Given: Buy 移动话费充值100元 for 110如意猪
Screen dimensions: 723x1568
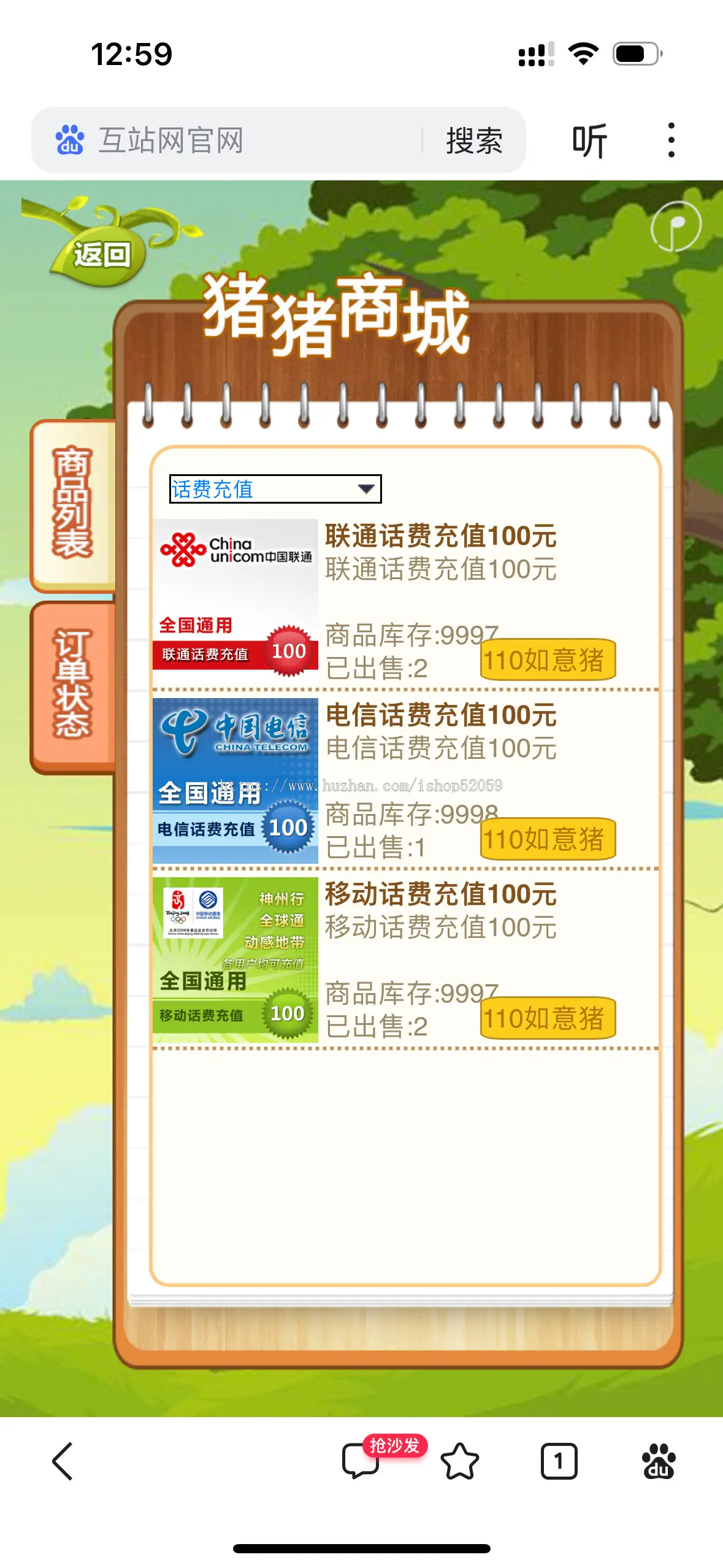Looking at the screenshot, I should [x=547, y=1018].
